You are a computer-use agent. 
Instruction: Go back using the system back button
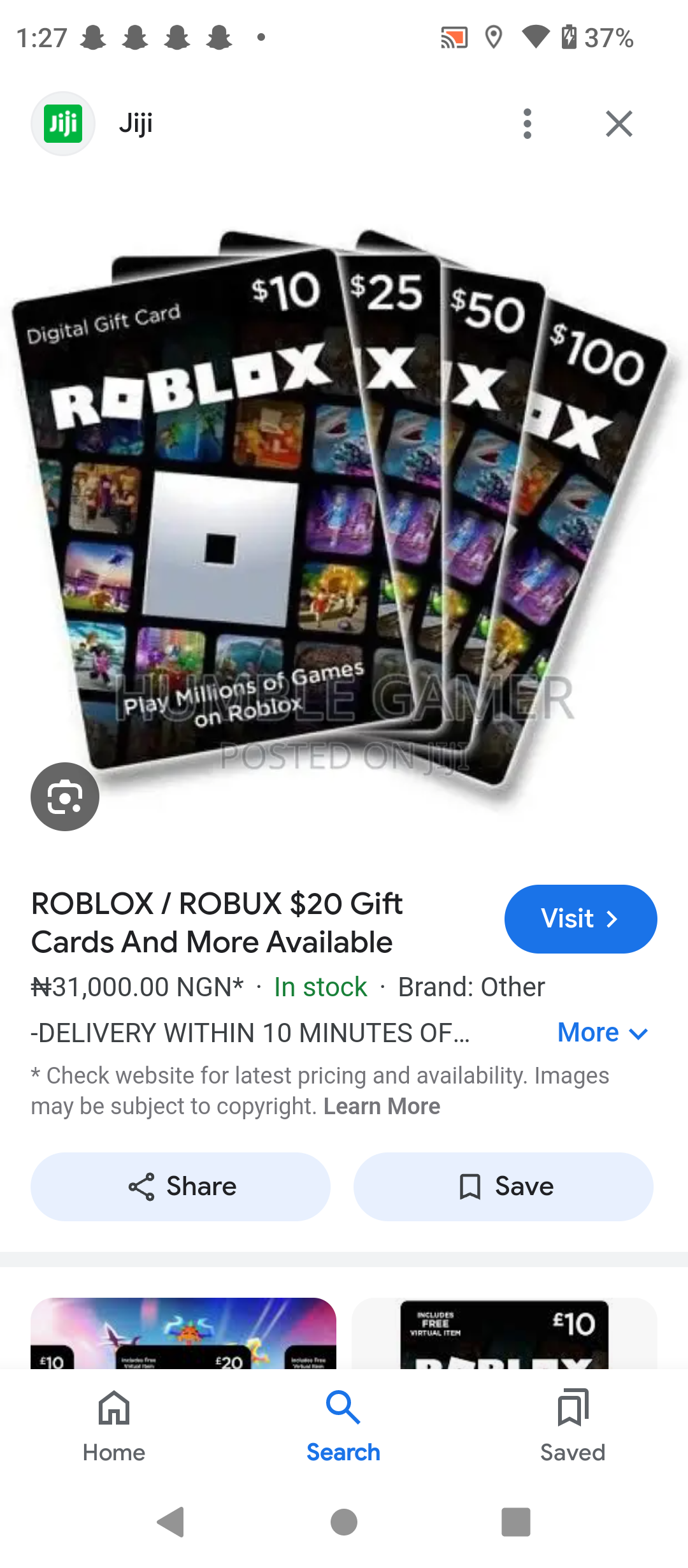[171, 1522]
